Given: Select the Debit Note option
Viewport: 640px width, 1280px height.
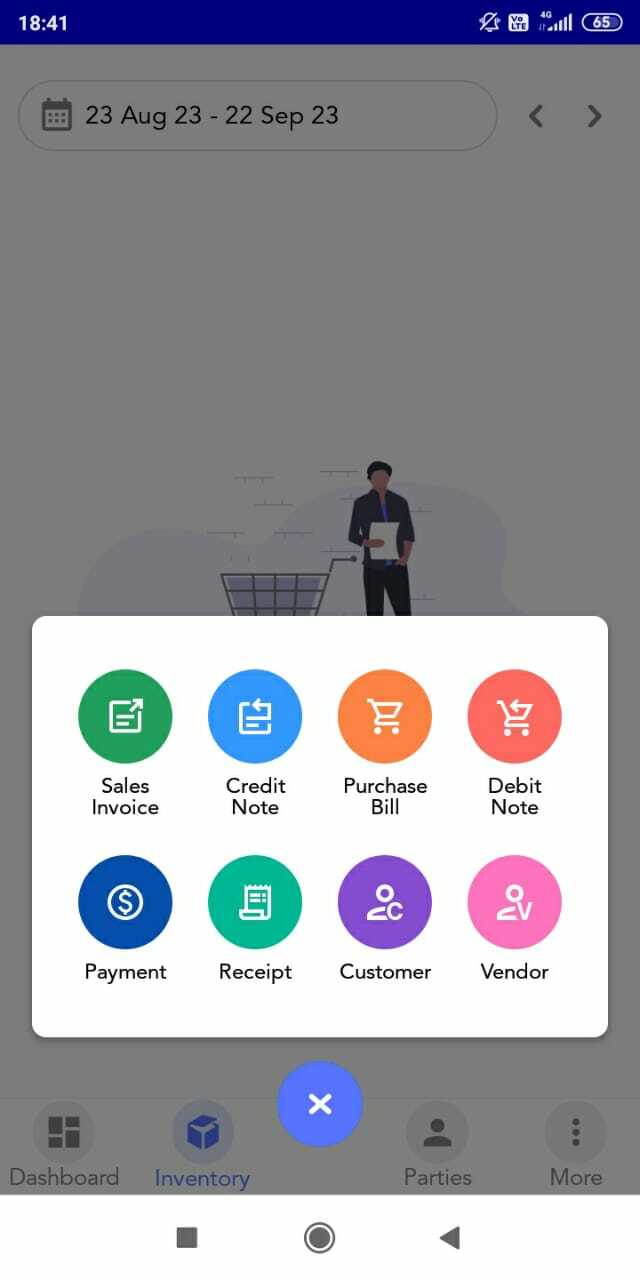Looking at the screenshot, I should [515, 717].
